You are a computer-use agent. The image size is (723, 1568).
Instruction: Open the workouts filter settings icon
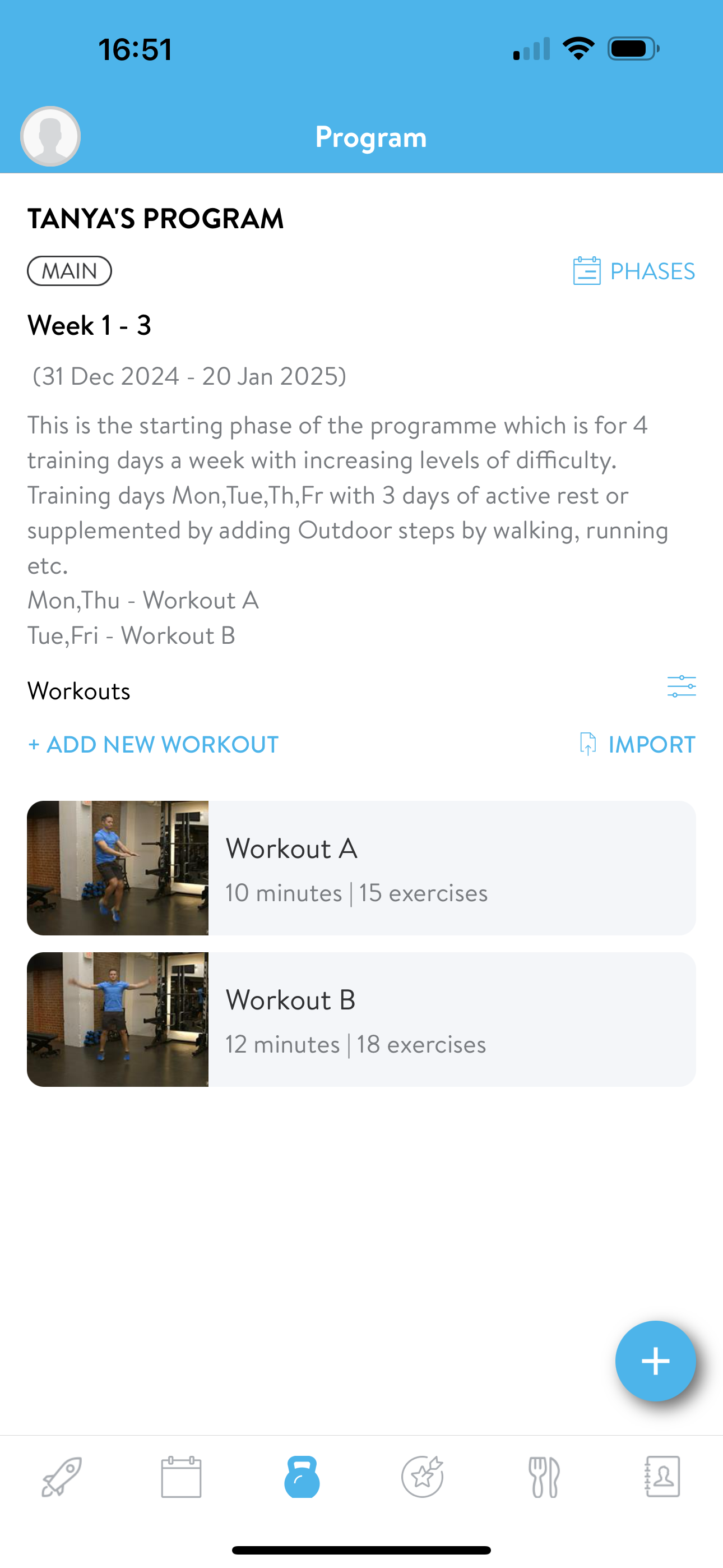click(681, 686)
